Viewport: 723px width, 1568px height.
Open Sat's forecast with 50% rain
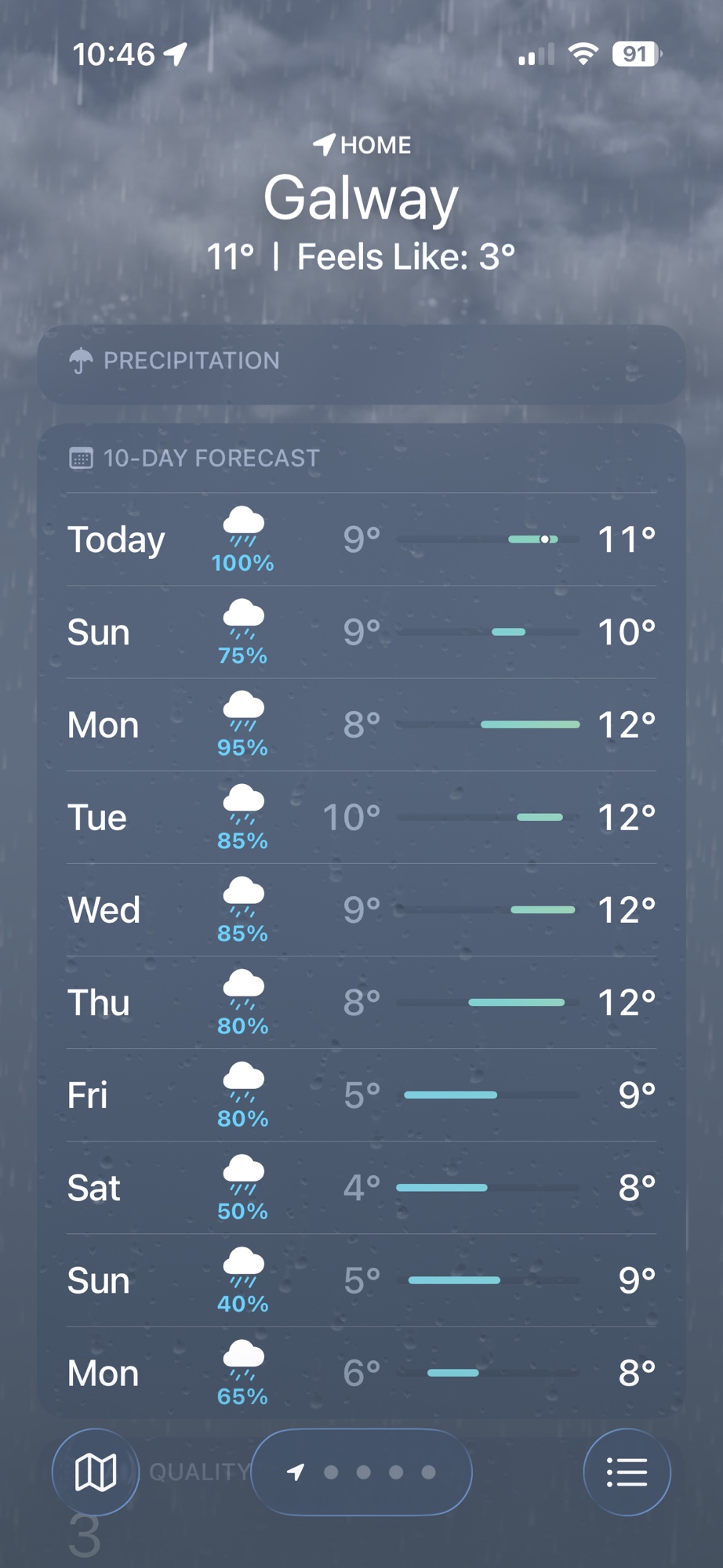point(361,1187)
